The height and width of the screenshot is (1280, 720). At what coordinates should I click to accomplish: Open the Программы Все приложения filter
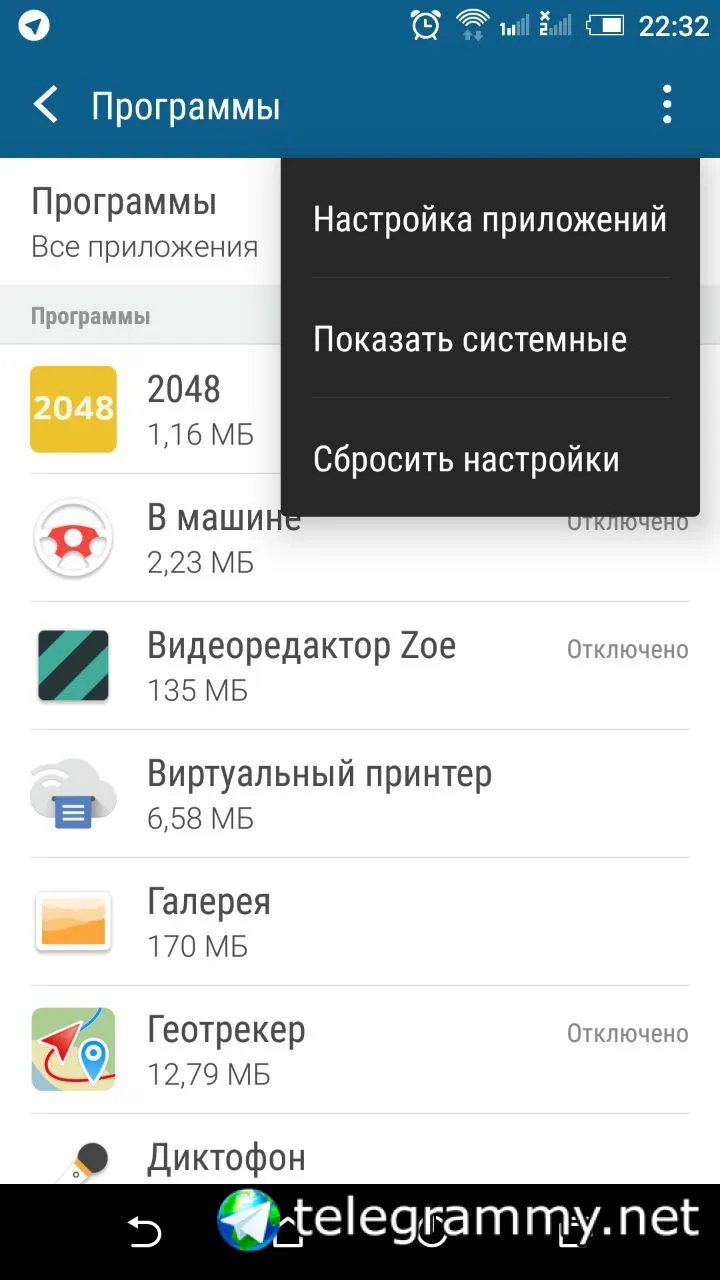click(x=145, y=222)
